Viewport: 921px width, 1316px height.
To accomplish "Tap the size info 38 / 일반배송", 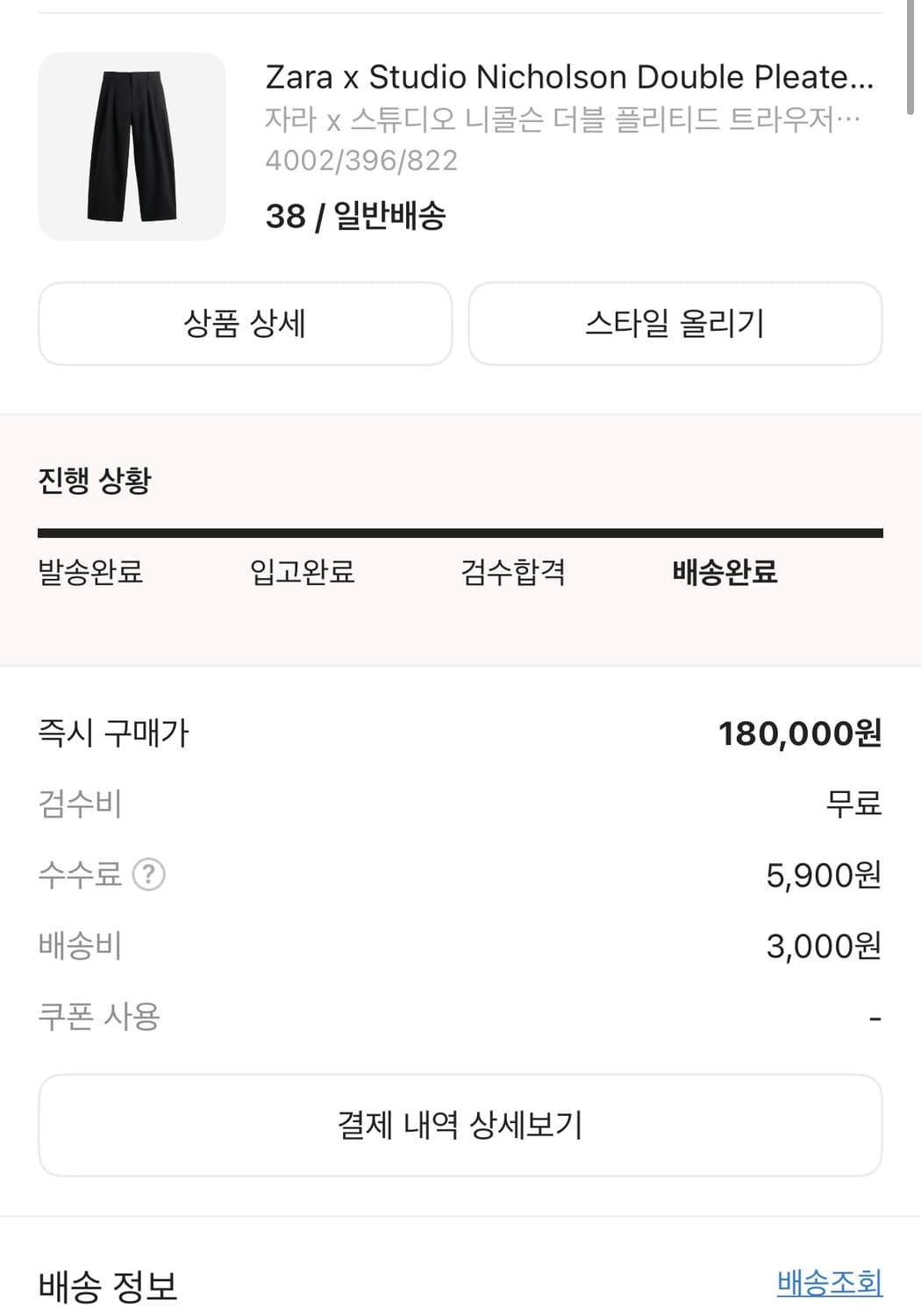I will coord(357,219).
